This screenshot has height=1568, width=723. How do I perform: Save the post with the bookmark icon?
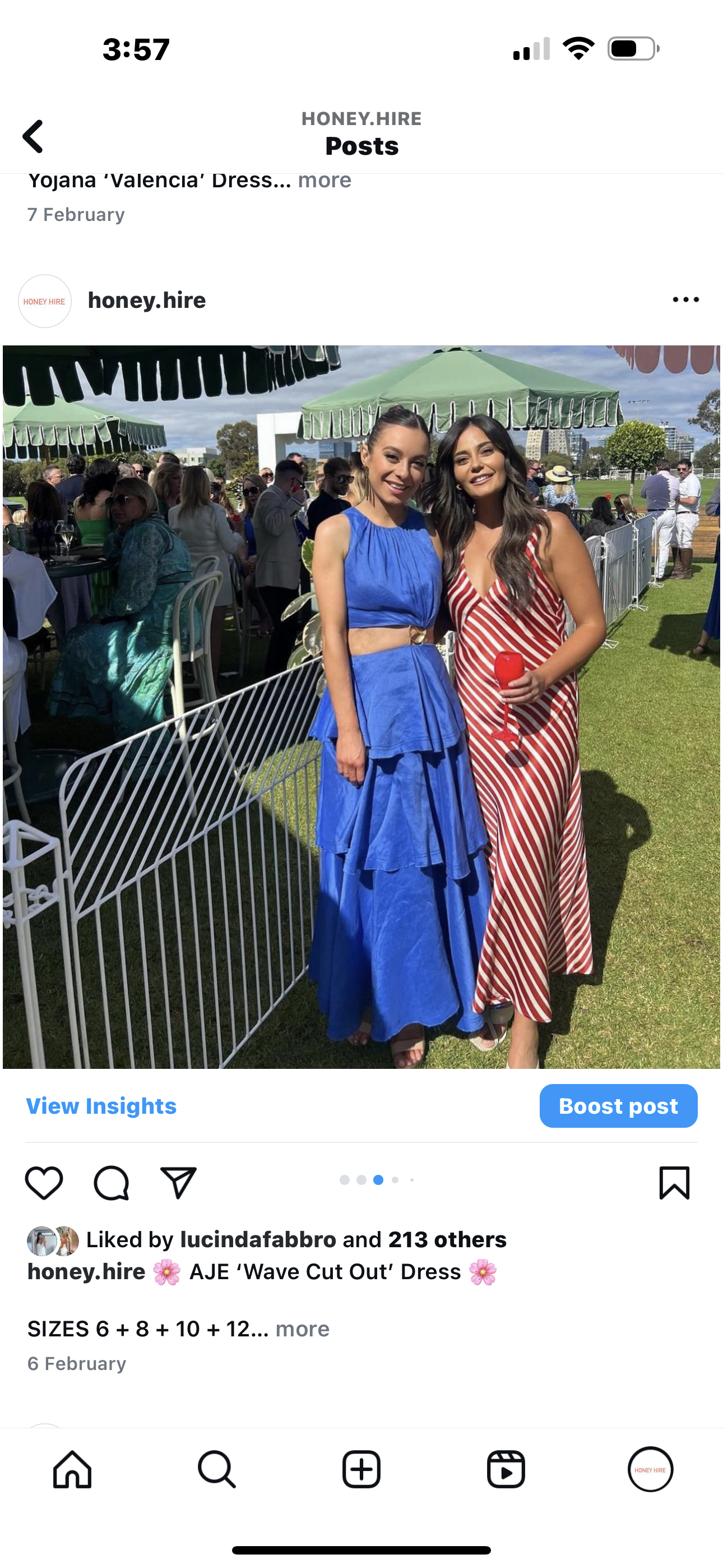pos(674,1183)
